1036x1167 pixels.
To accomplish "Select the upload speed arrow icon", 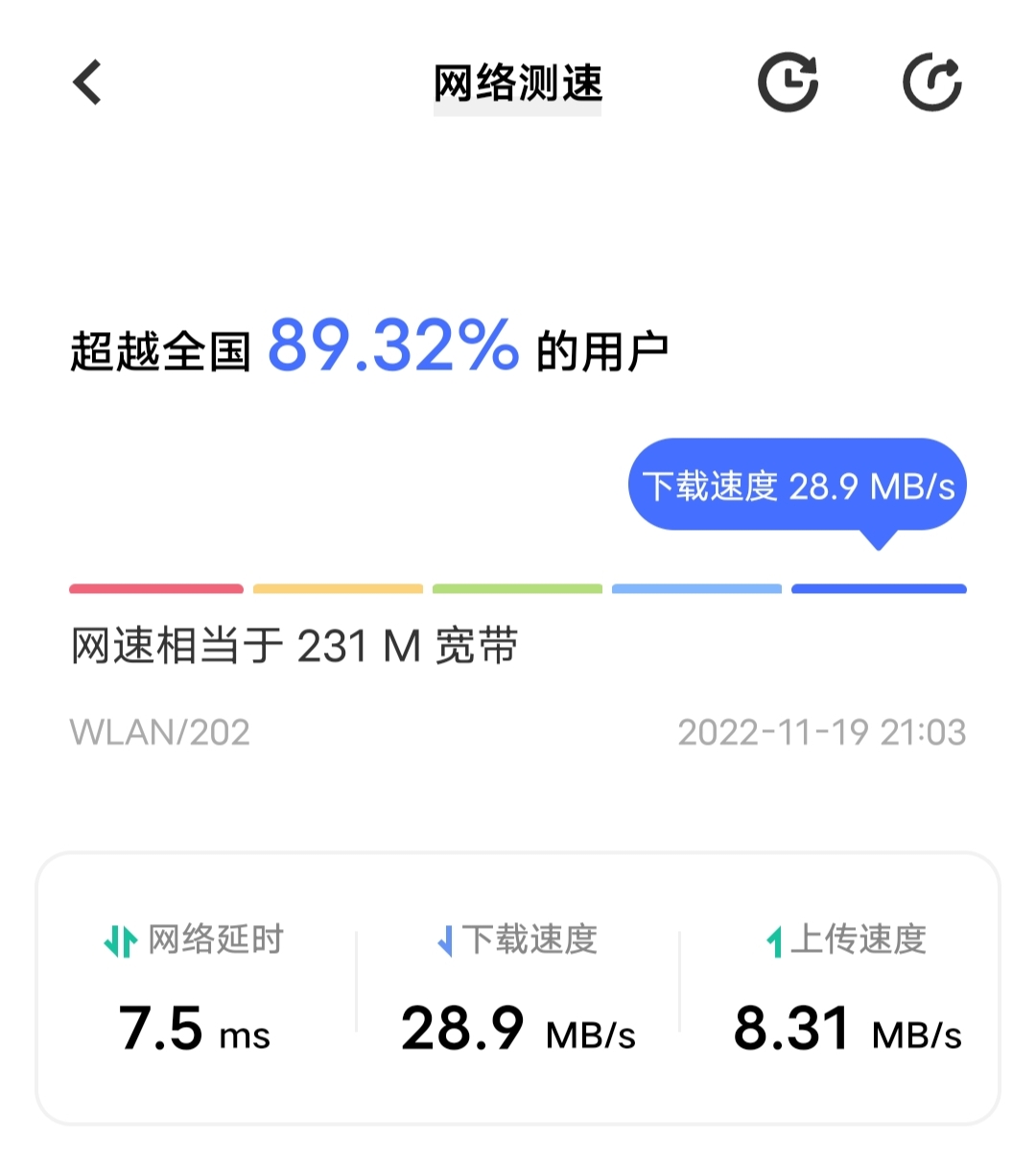I will [772, 941].
